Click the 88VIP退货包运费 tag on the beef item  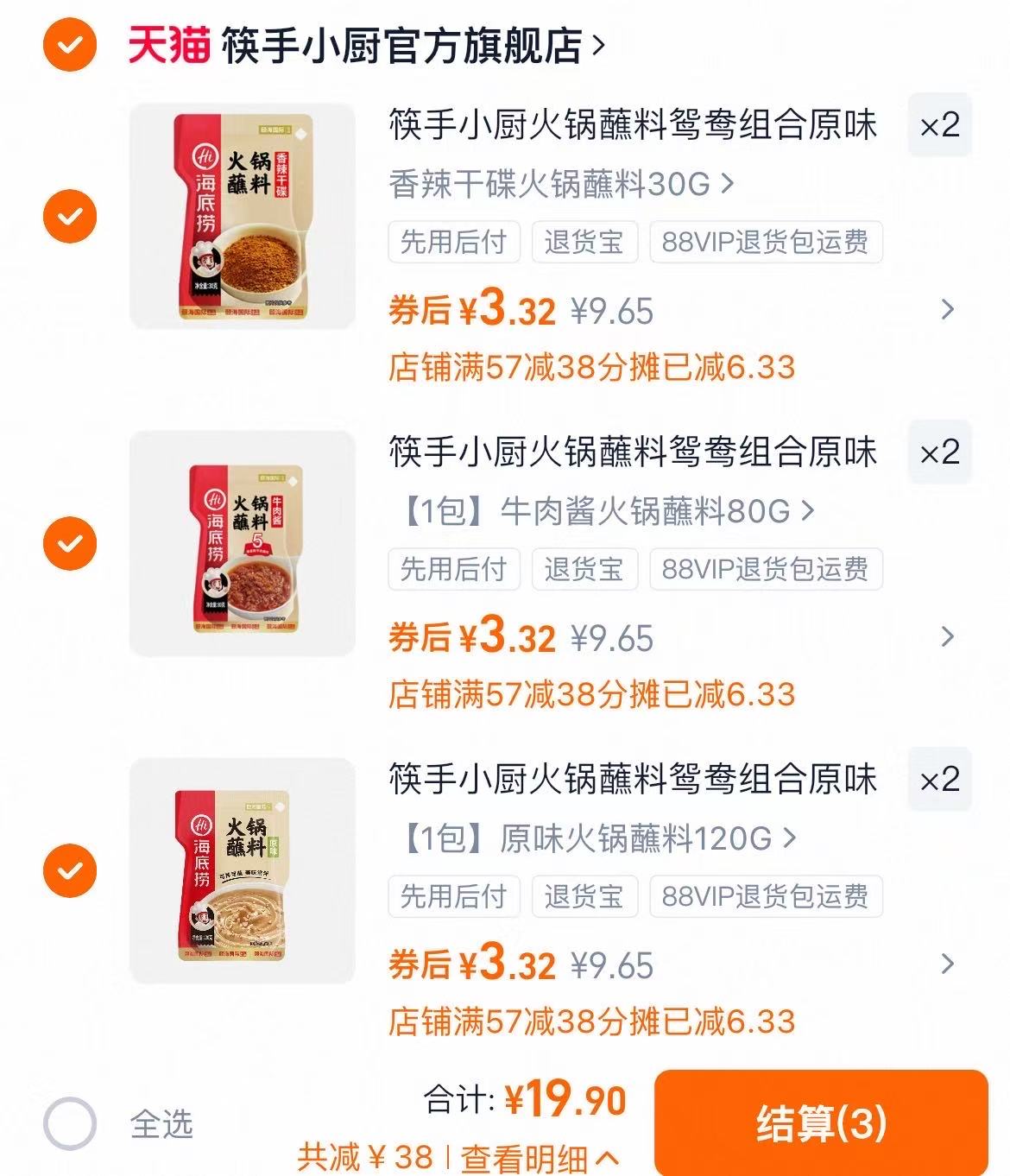[x=766, y=568]
